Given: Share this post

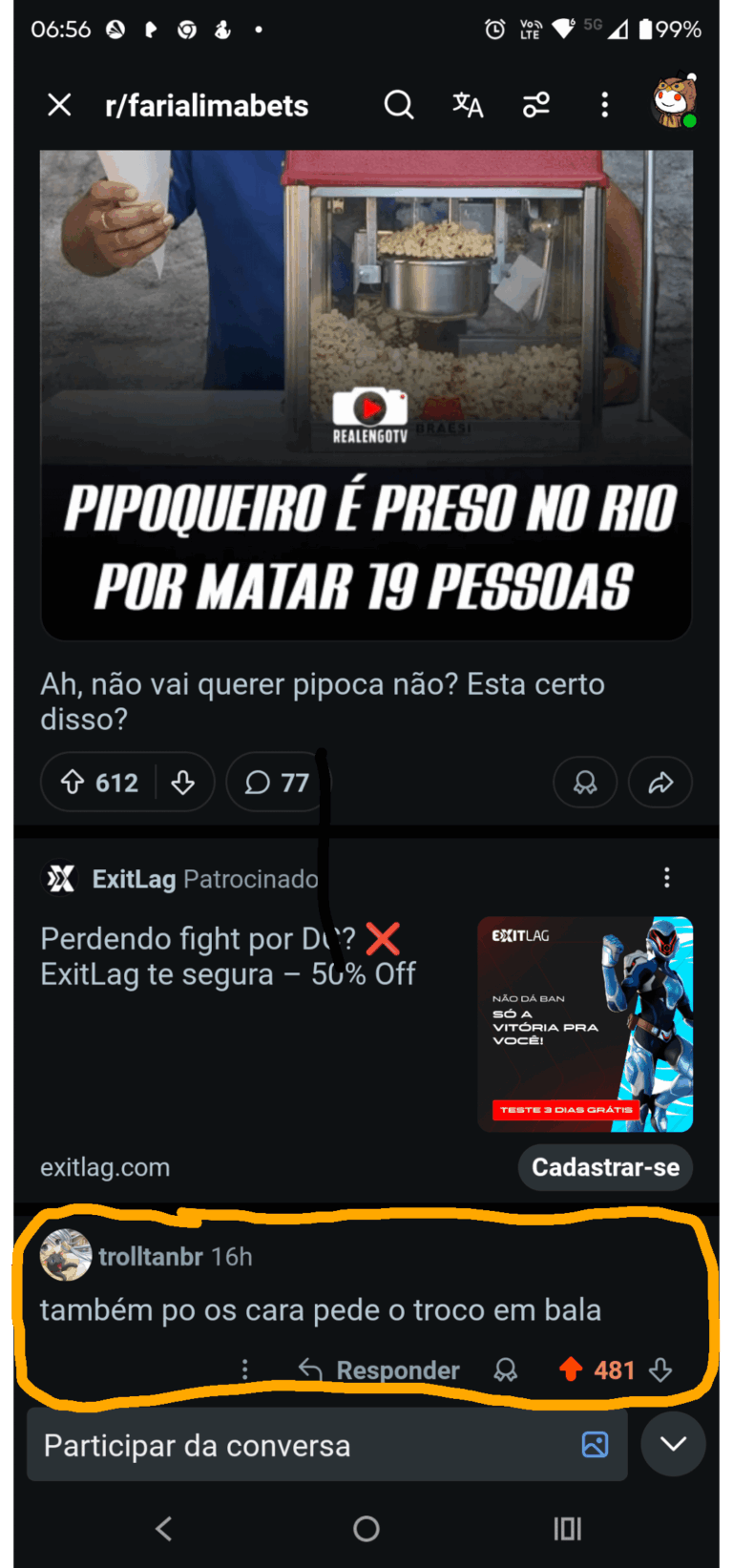Looking at the screenshot, I should pyautogui.click(x=660, y=783).
